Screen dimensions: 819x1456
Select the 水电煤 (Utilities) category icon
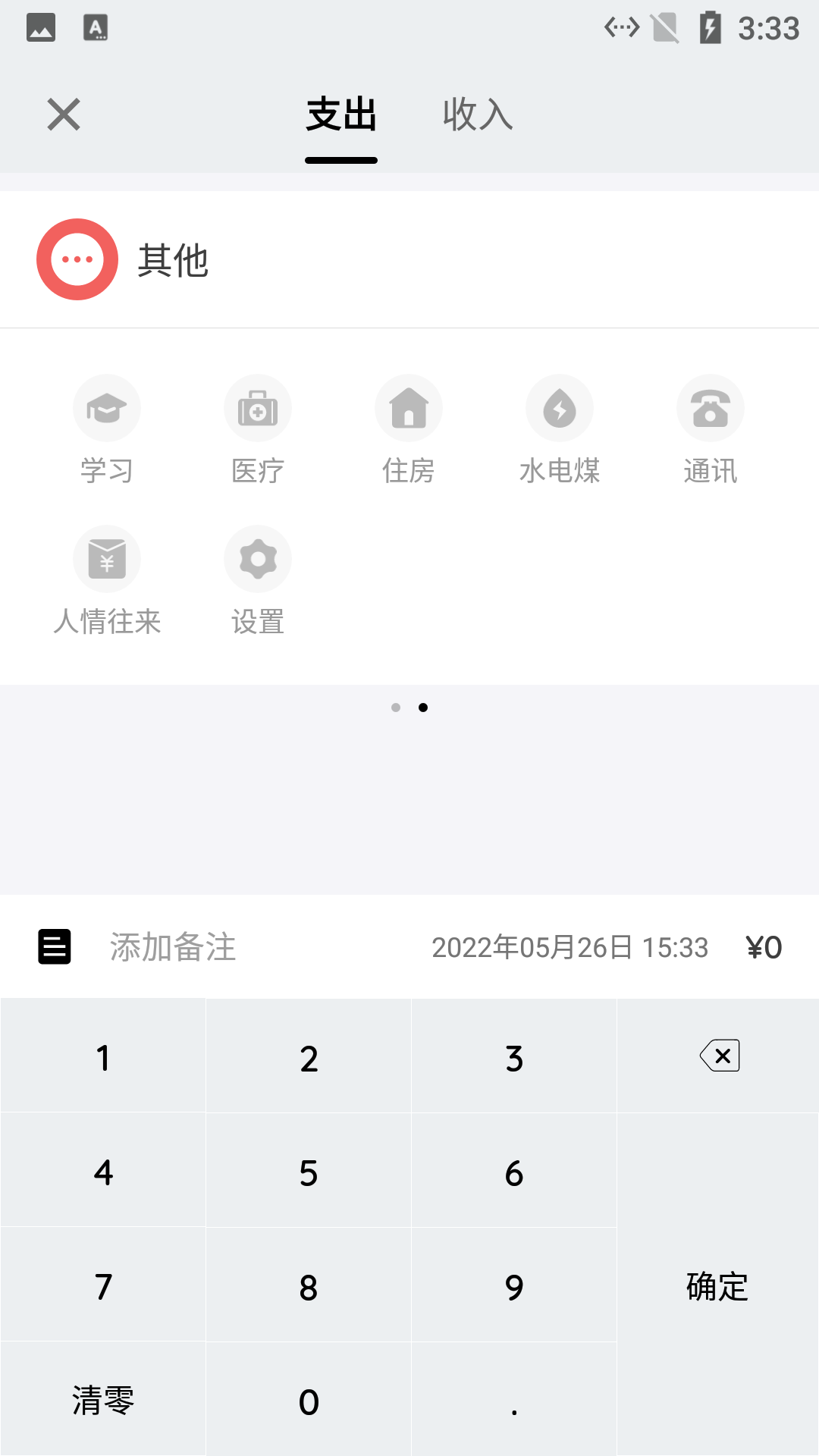pyautogui.click(x=559, y=407)
